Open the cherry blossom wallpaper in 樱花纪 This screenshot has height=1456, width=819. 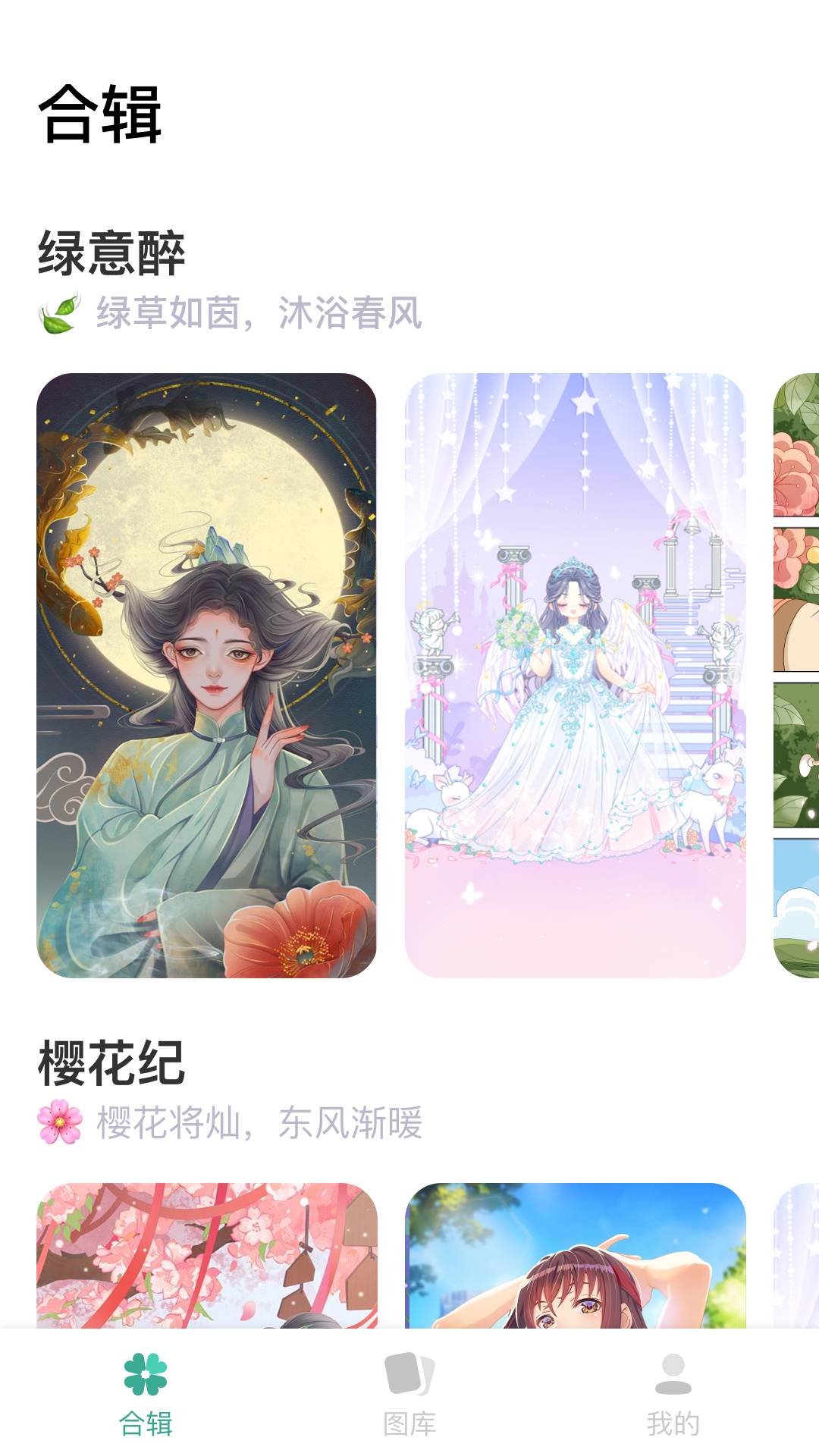pyautogui.click(x=206, y=1255)
